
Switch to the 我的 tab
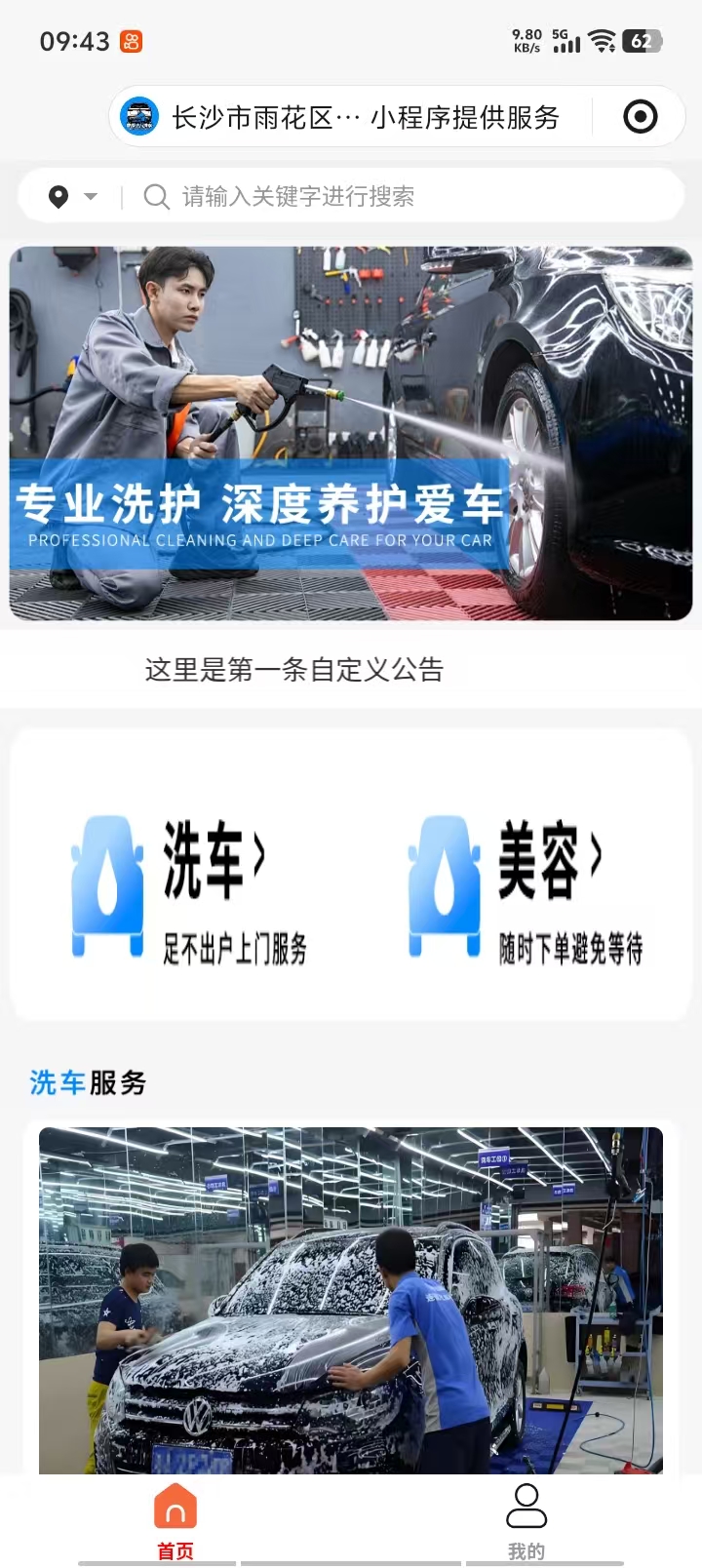526,1520
